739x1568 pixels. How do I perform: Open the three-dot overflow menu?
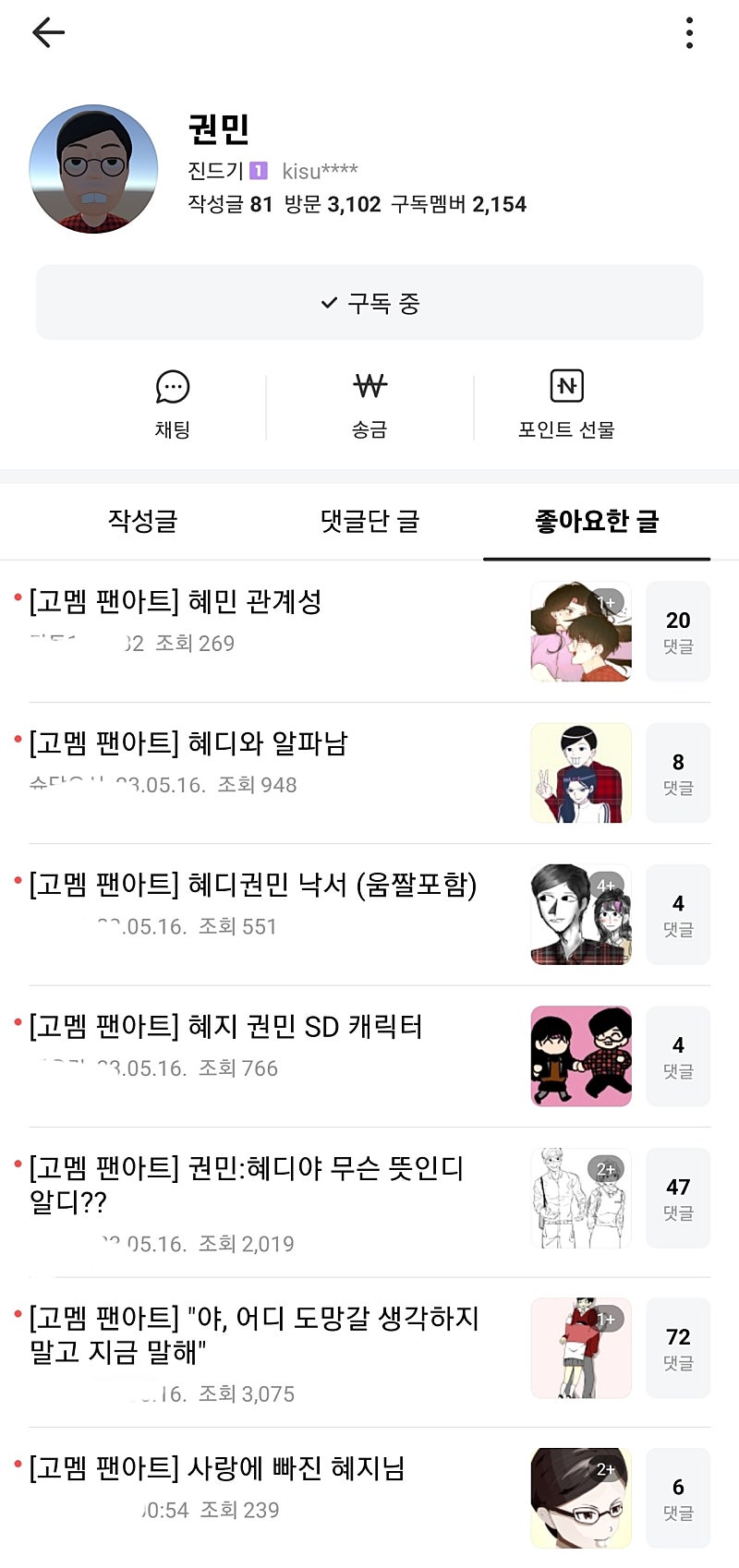(x=689, y=33)
